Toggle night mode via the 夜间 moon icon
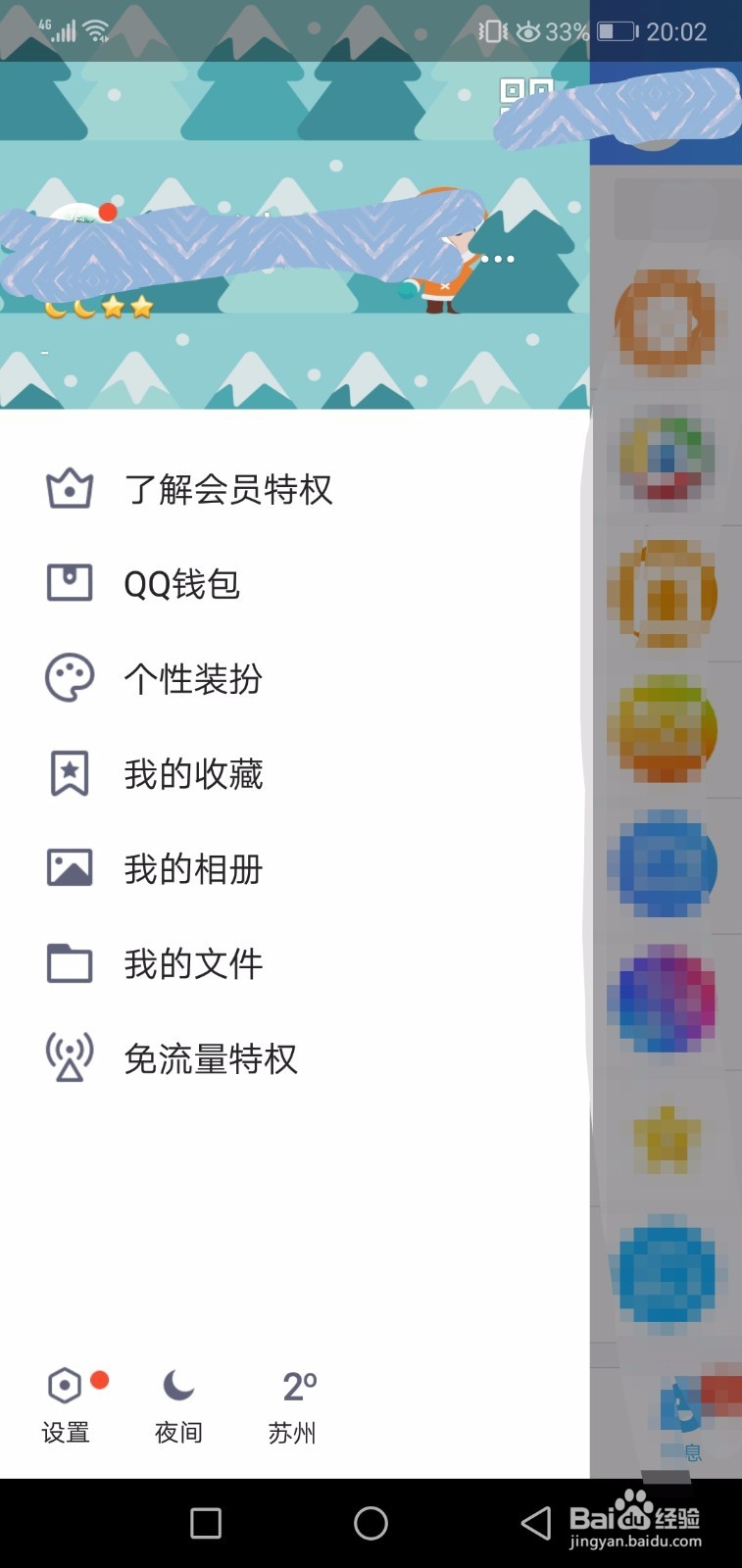This screenshot has height=1568, width=742. pyautogui.click(x=177, y=1384)
